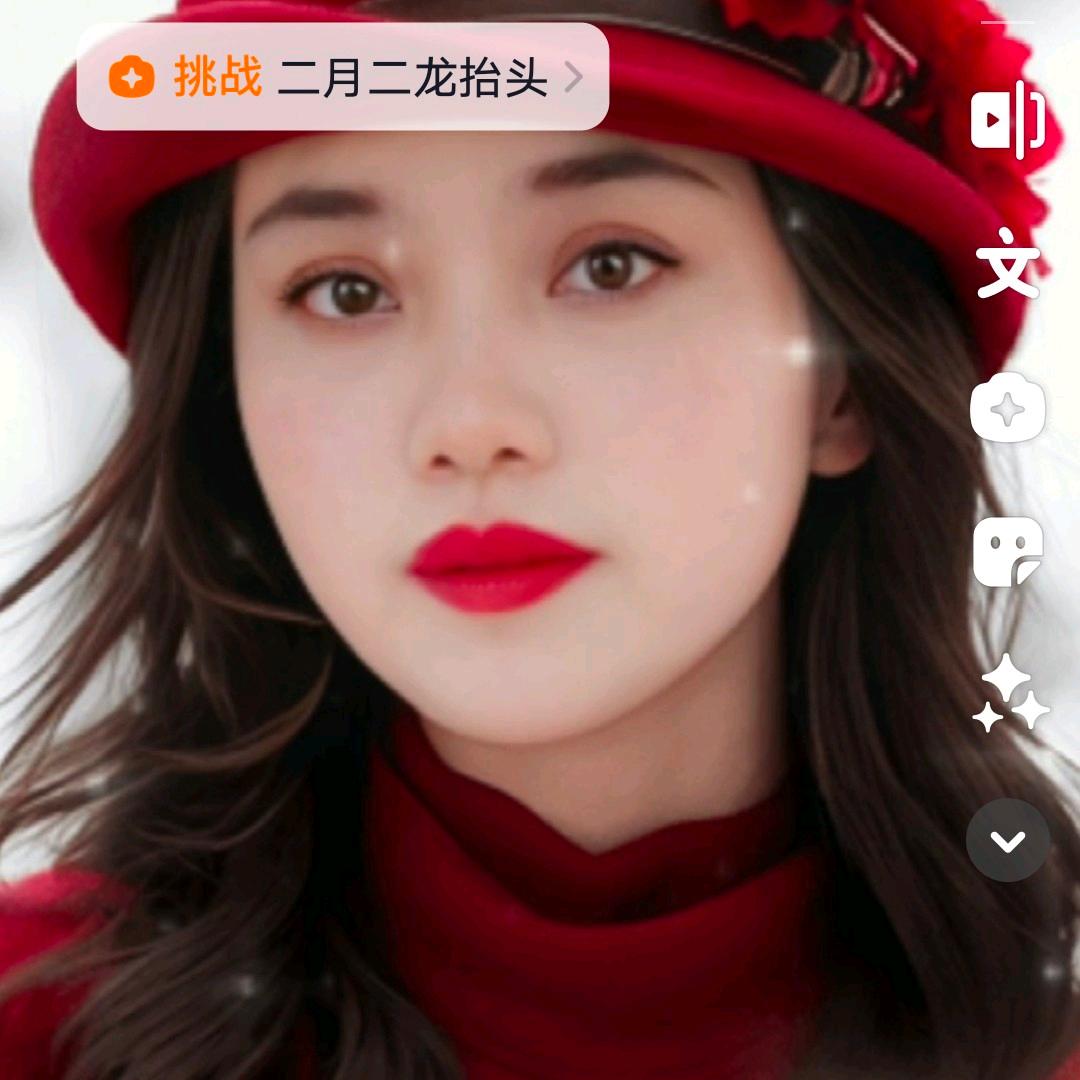Open the challenge sparkle icon in sidebar

[x=1007, y=408]
